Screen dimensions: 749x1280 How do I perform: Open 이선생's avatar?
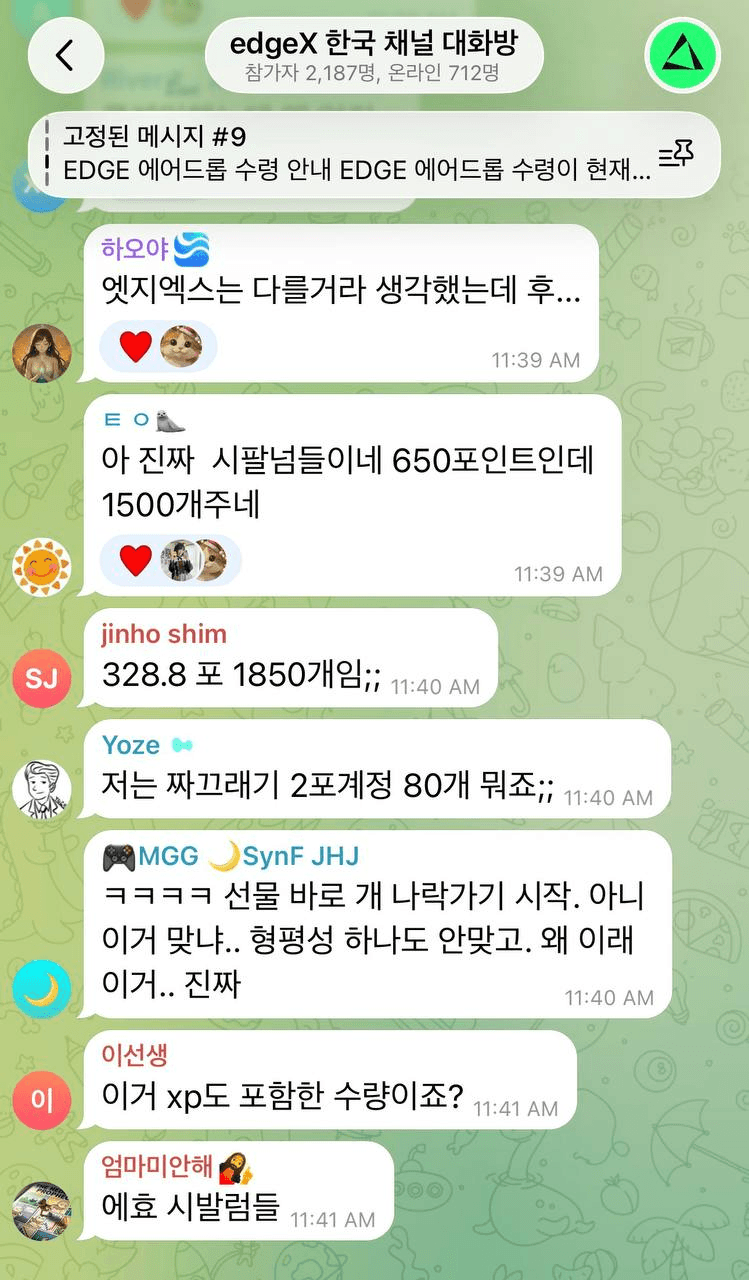pos(41,1101)
